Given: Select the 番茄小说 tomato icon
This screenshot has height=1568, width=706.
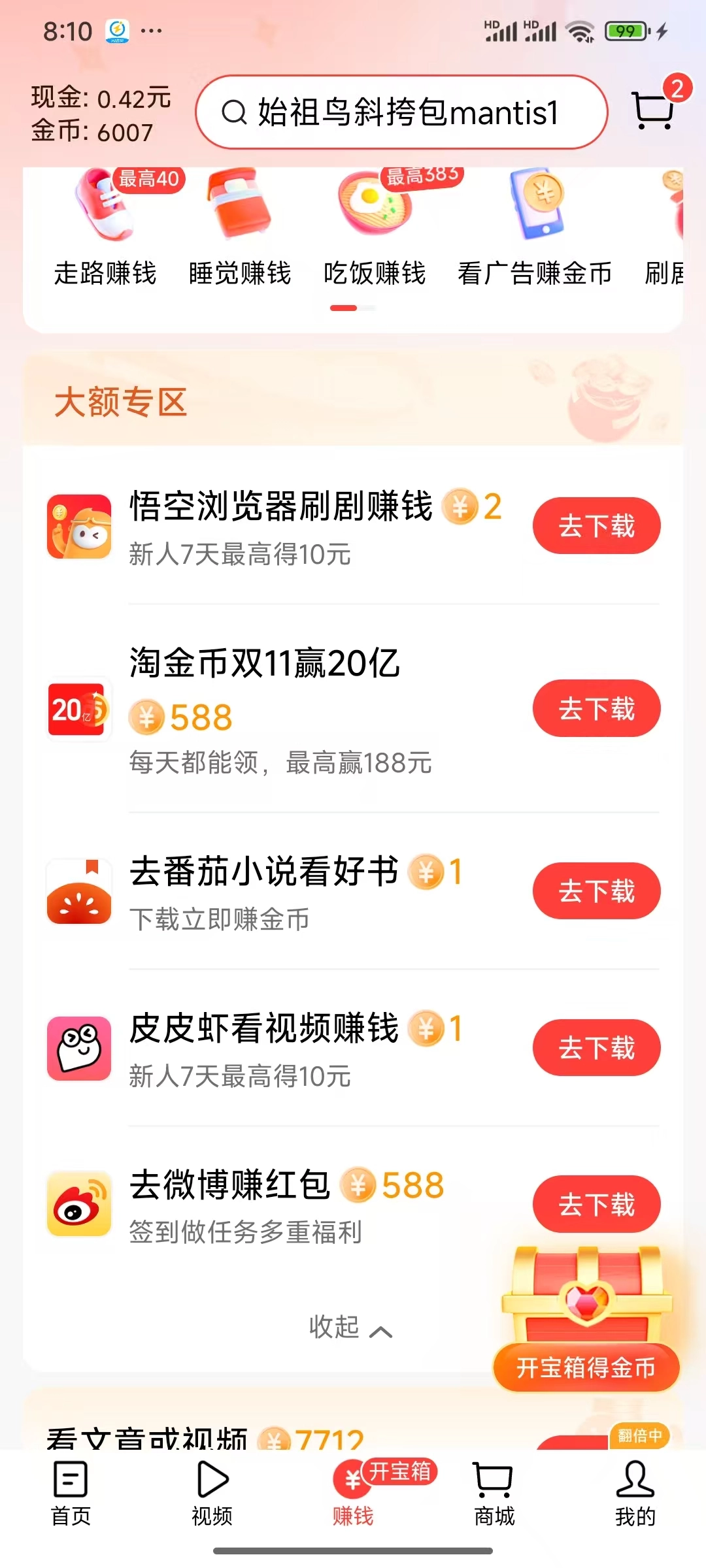Looking at the screenshot, I should (78, 891).
